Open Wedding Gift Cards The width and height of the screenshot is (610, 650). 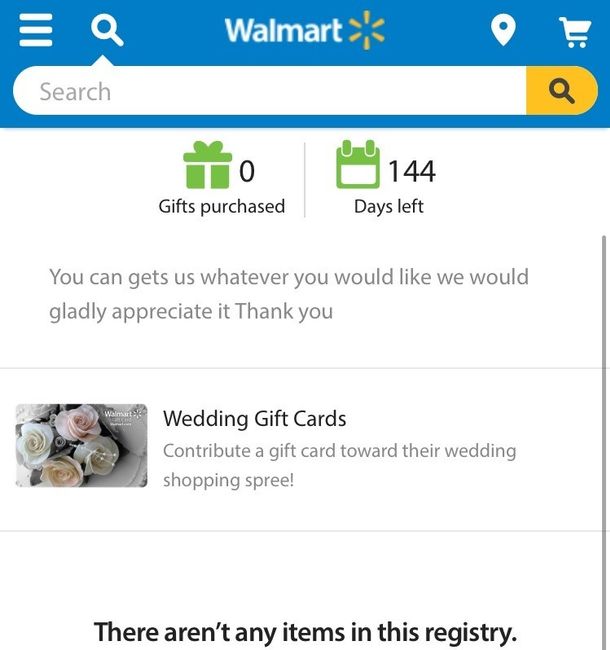point(255,419)
